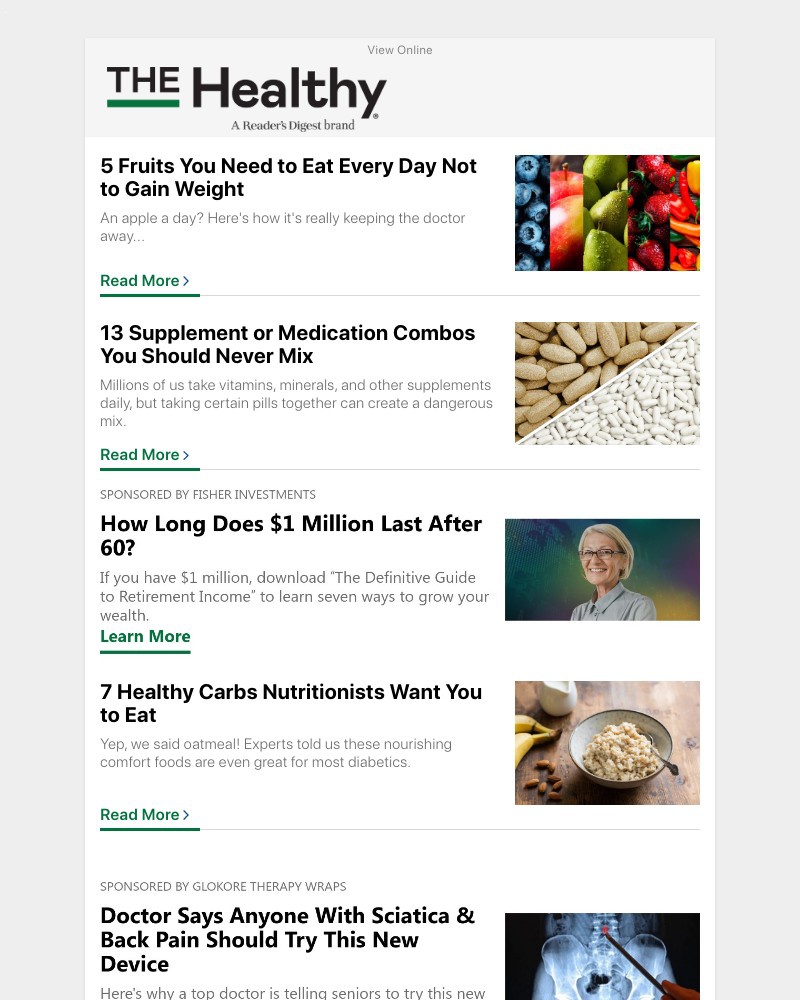Click Read More for the 5 Fruits article

[x=140, y=280]
